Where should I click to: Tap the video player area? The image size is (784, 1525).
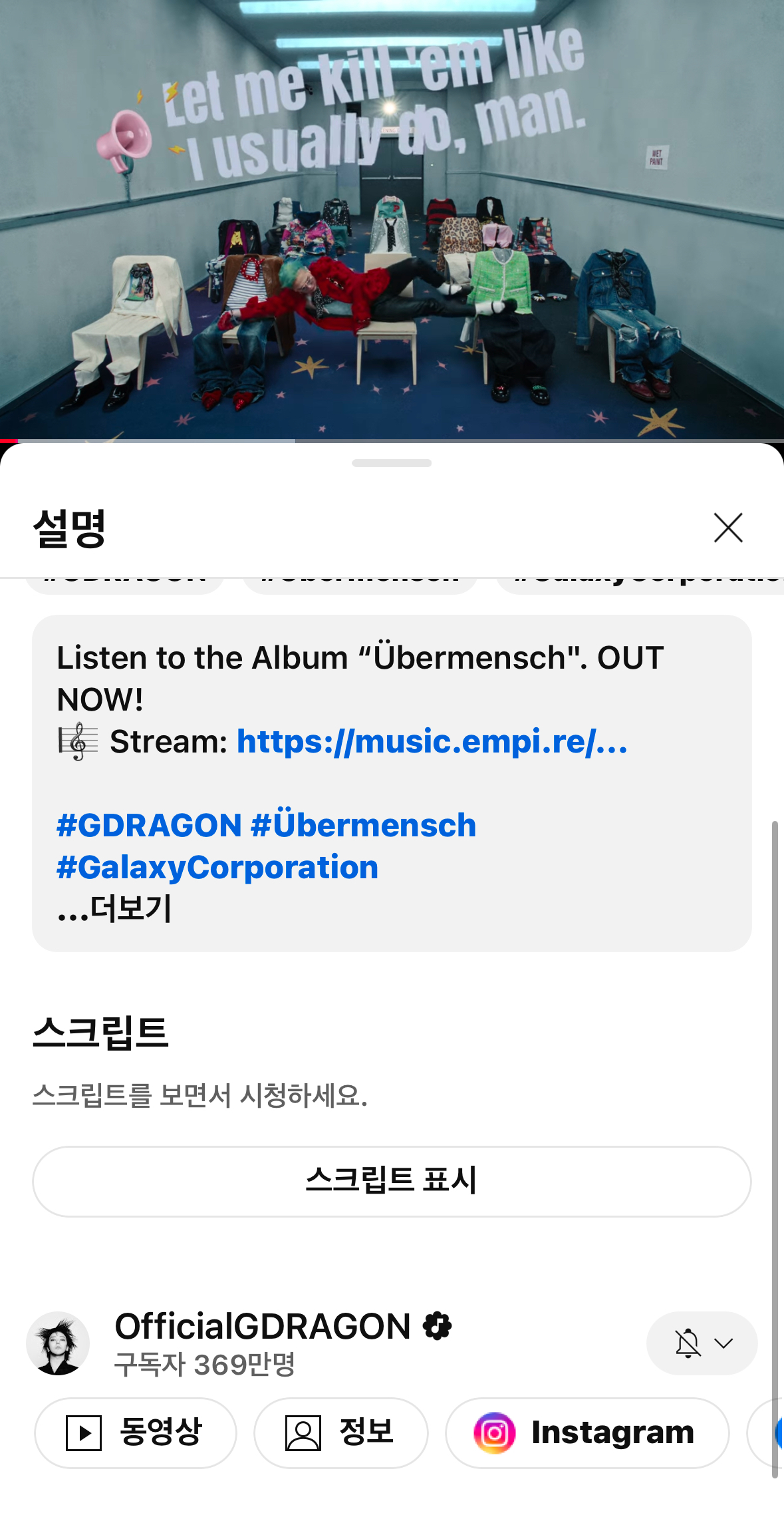(392, 220)
